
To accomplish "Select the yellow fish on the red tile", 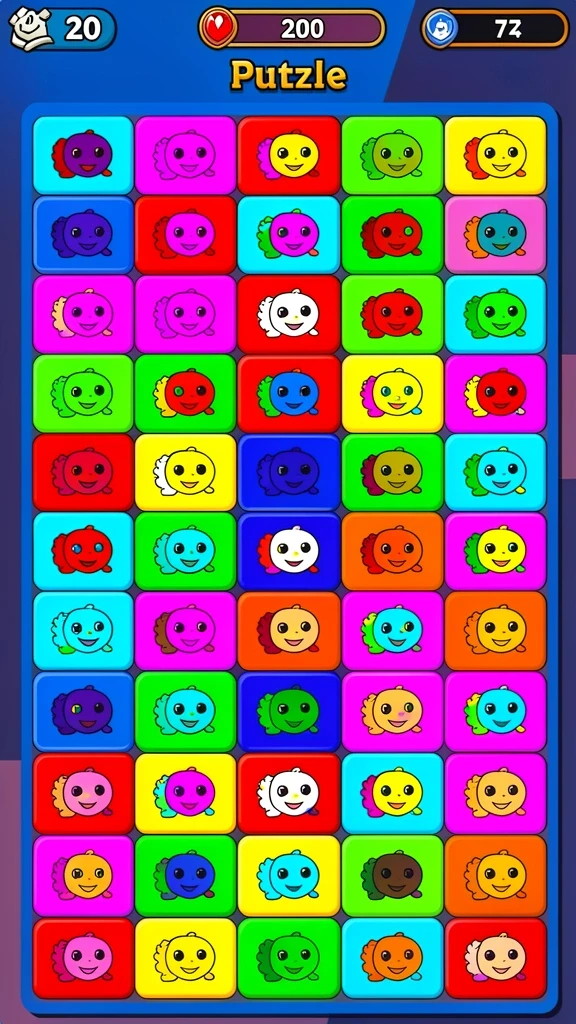I will click(289, 155).
